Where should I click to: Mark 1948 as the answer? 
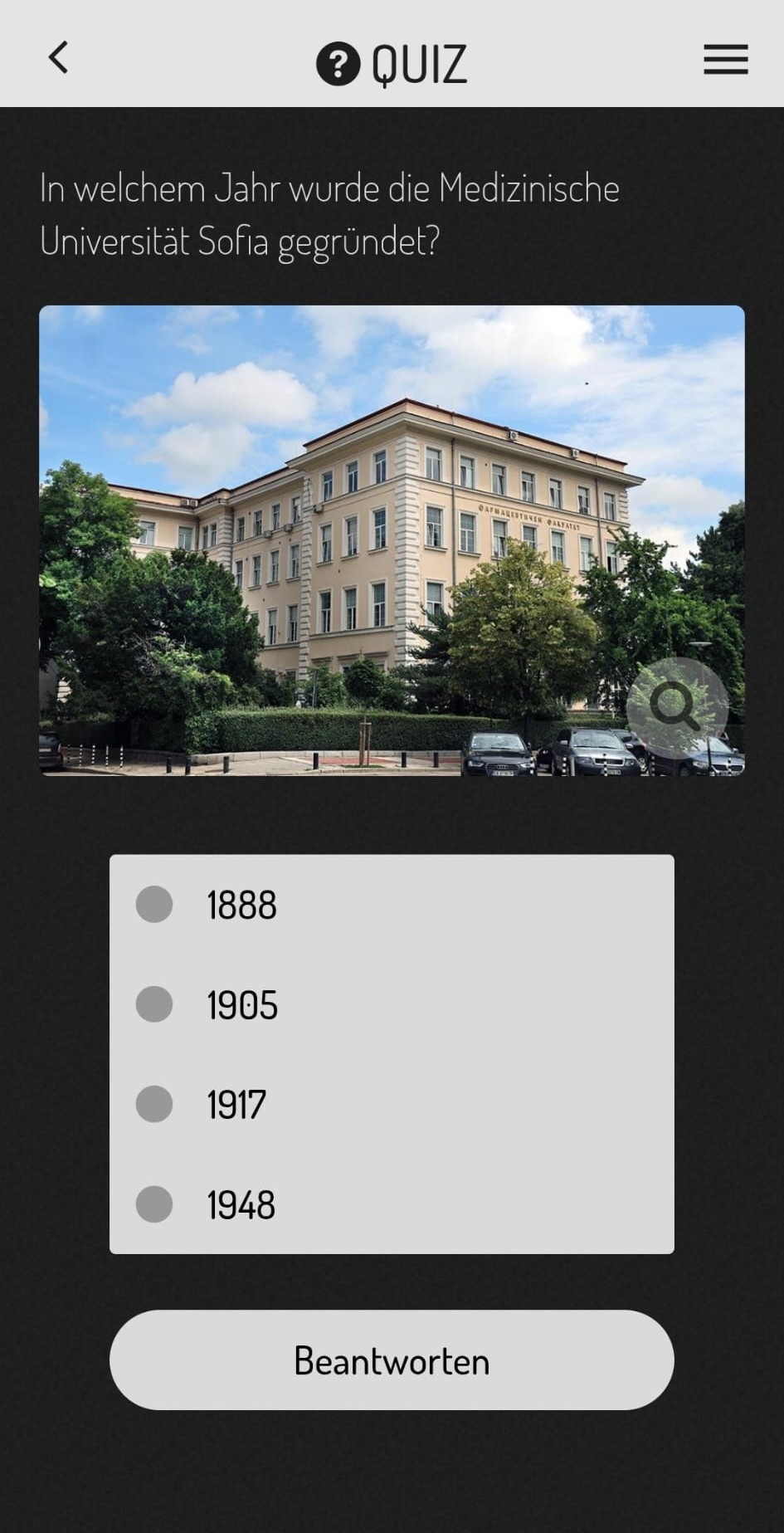tap(154, 1204)
